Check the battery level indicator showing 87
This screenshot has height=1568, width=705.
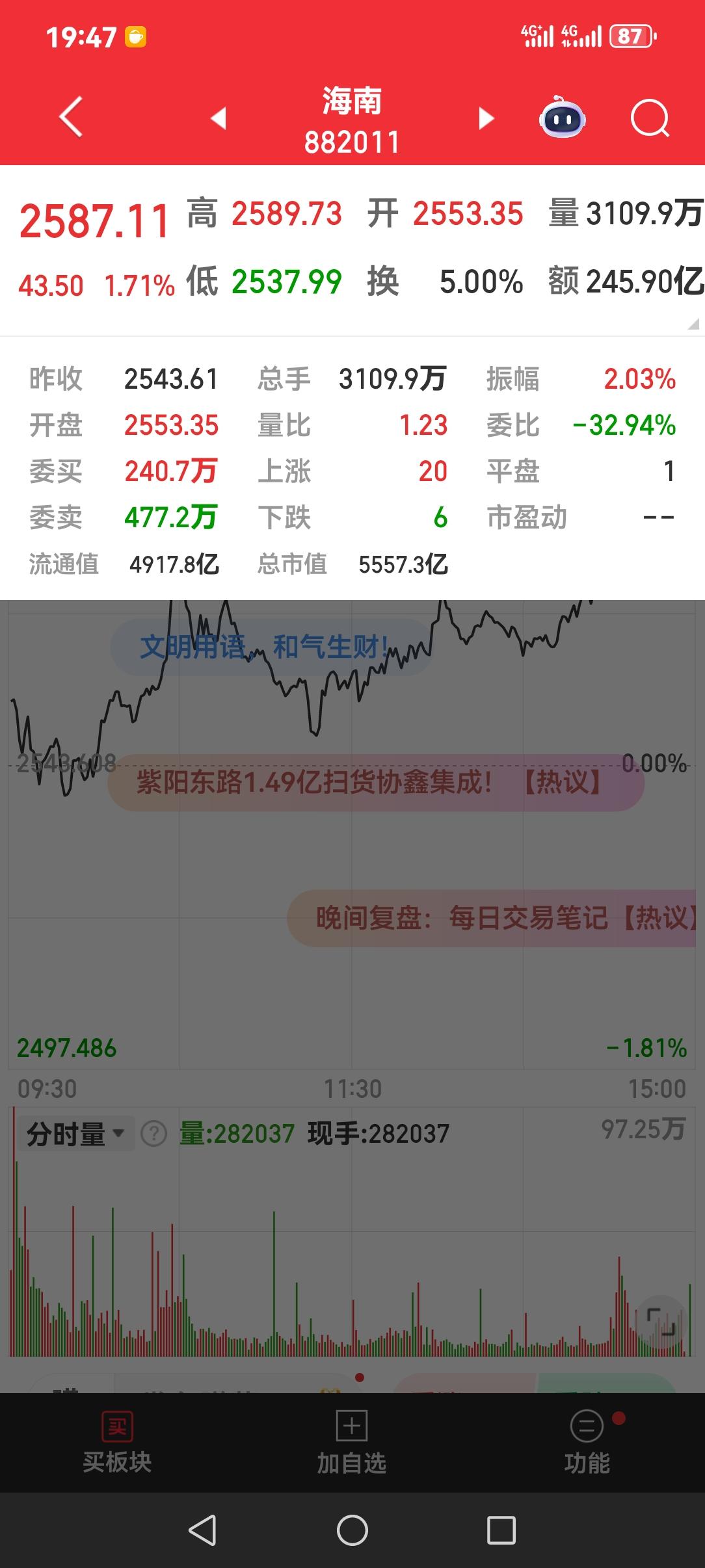tap(628, 37)
